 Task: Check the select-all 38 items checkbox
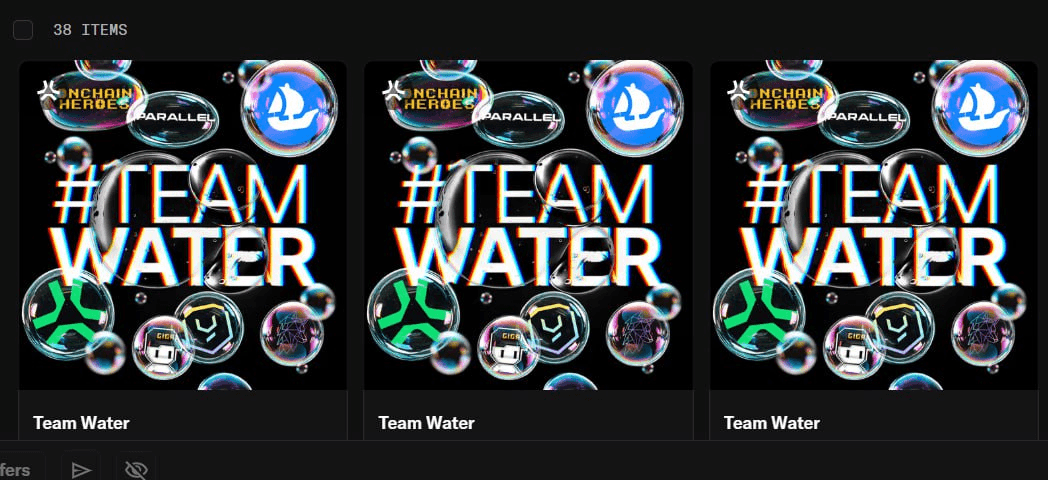(x=23, y=30)
